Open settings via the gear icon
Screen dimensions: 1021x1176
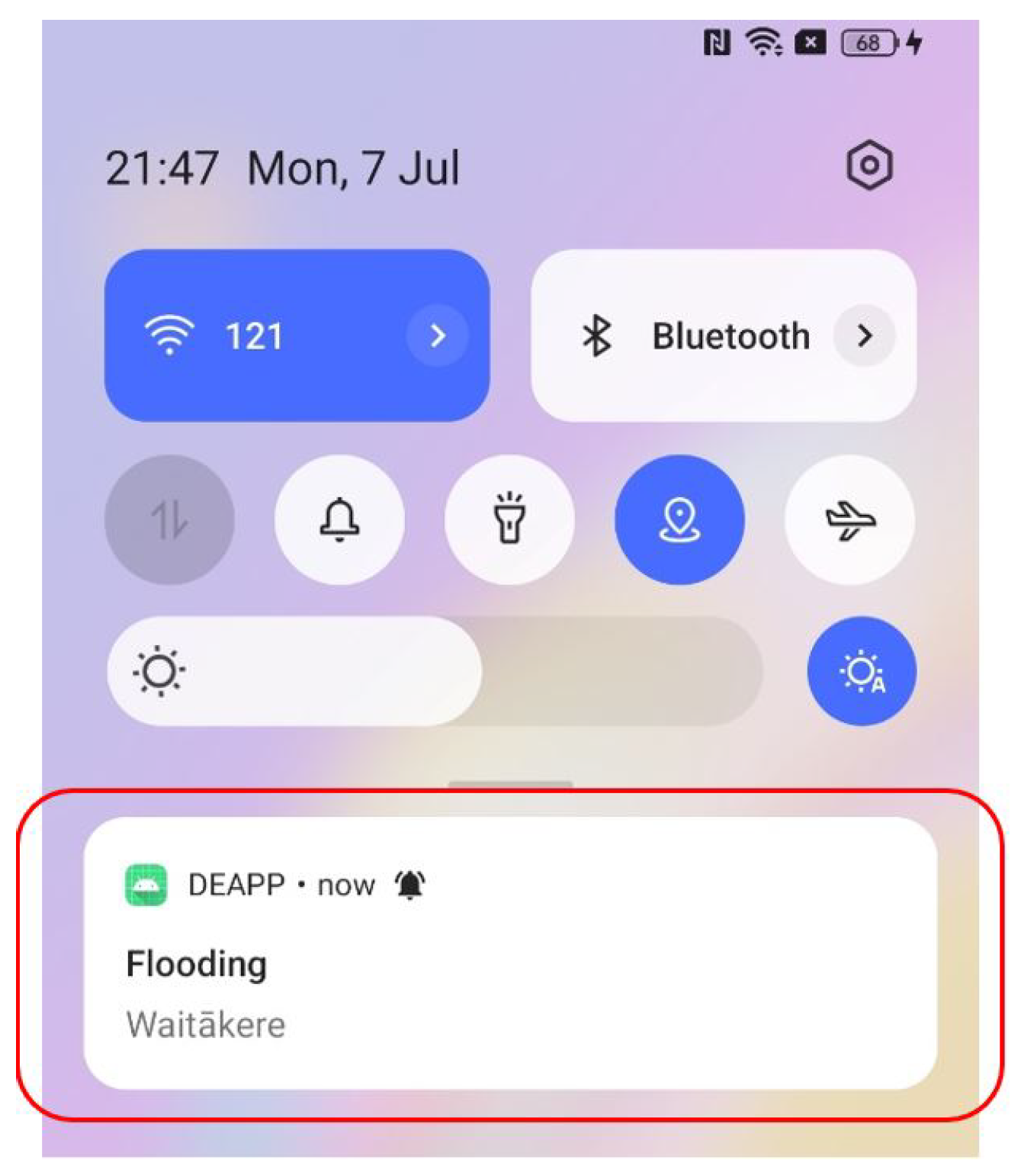point(868,165)
